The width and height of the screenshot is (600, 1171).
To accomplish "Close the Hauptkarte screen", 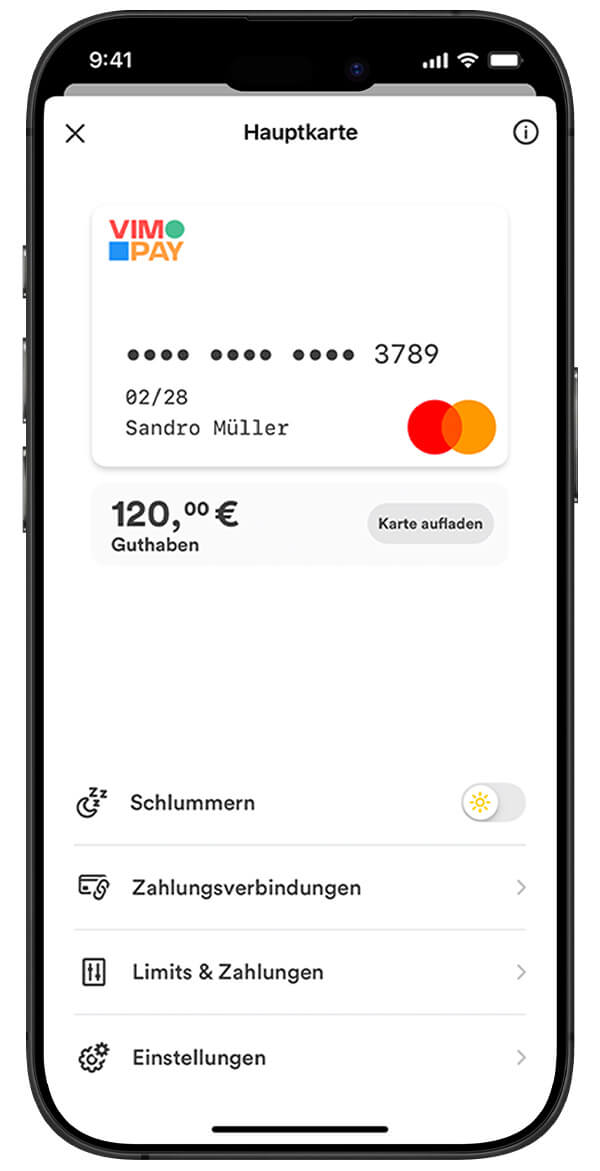I will coord(75,134).
